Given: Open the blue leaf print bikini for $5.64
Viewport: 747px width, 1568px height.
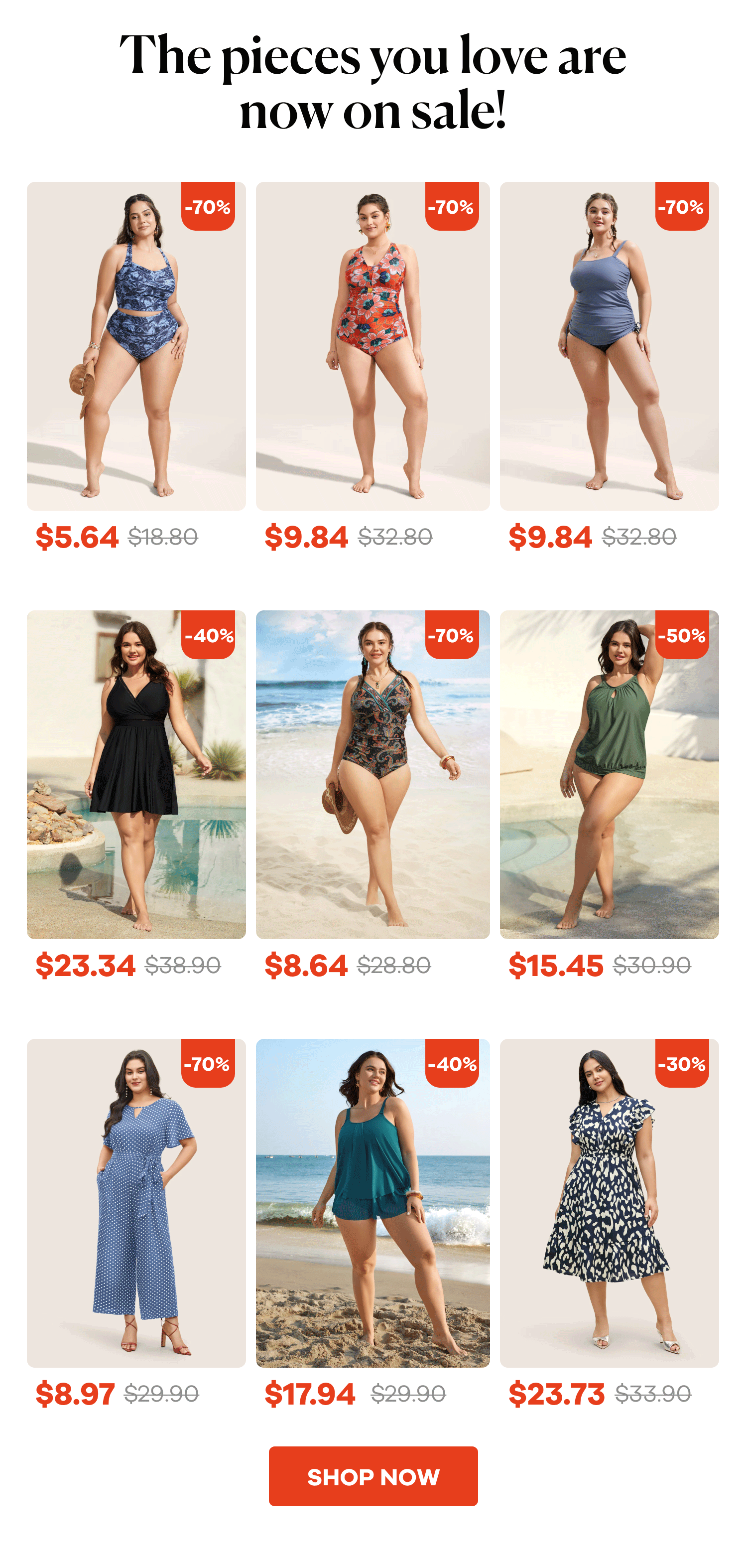Looking at the screenshot, I should point(136,346).
